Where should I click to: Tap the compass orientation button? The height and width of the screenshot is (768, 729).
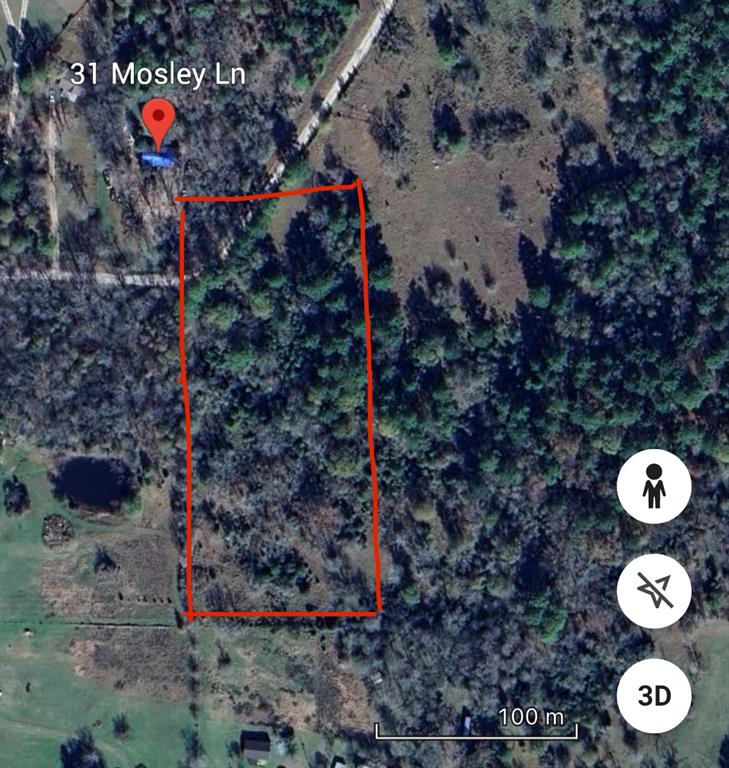tap(654, 591)
